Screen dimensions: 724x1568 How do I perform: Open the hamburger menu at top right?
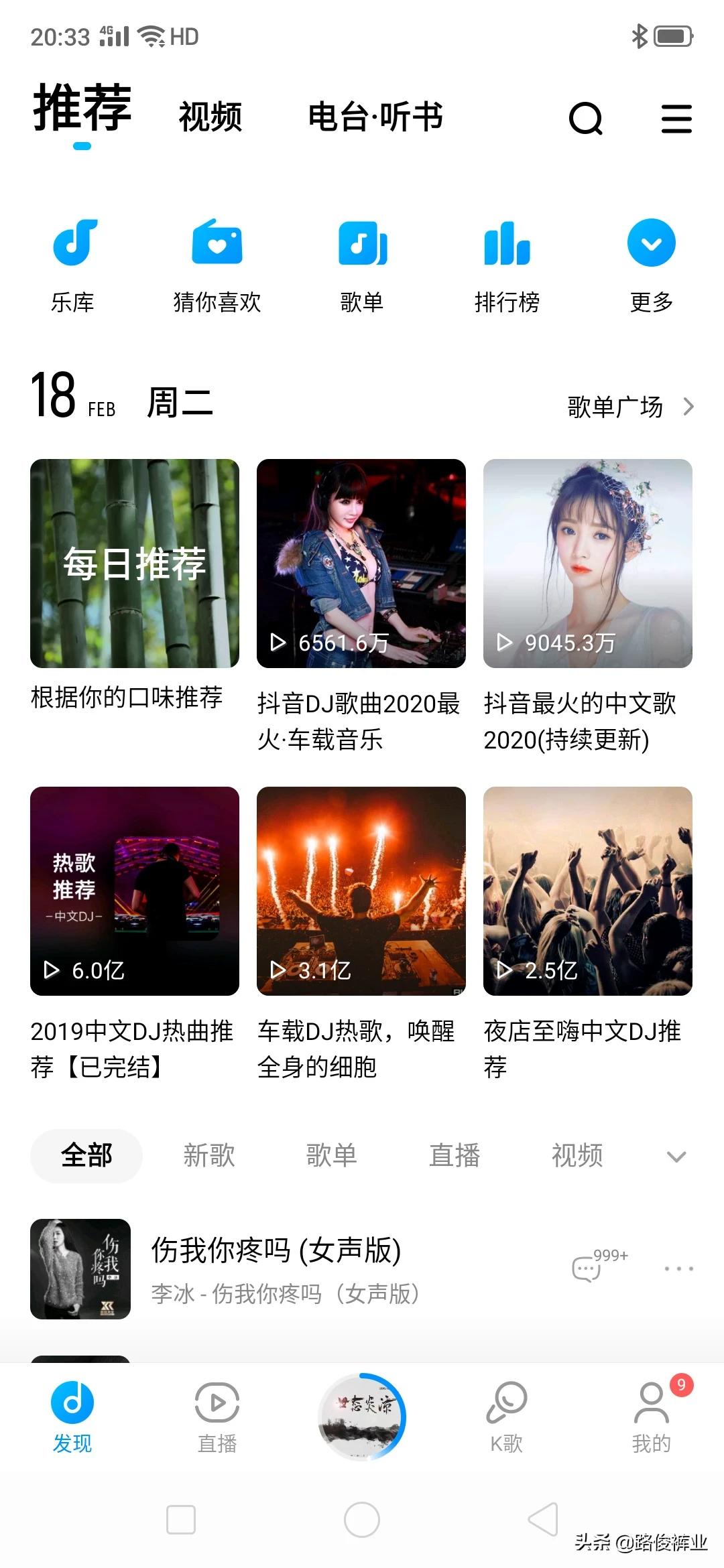click(x=676, y=117)
